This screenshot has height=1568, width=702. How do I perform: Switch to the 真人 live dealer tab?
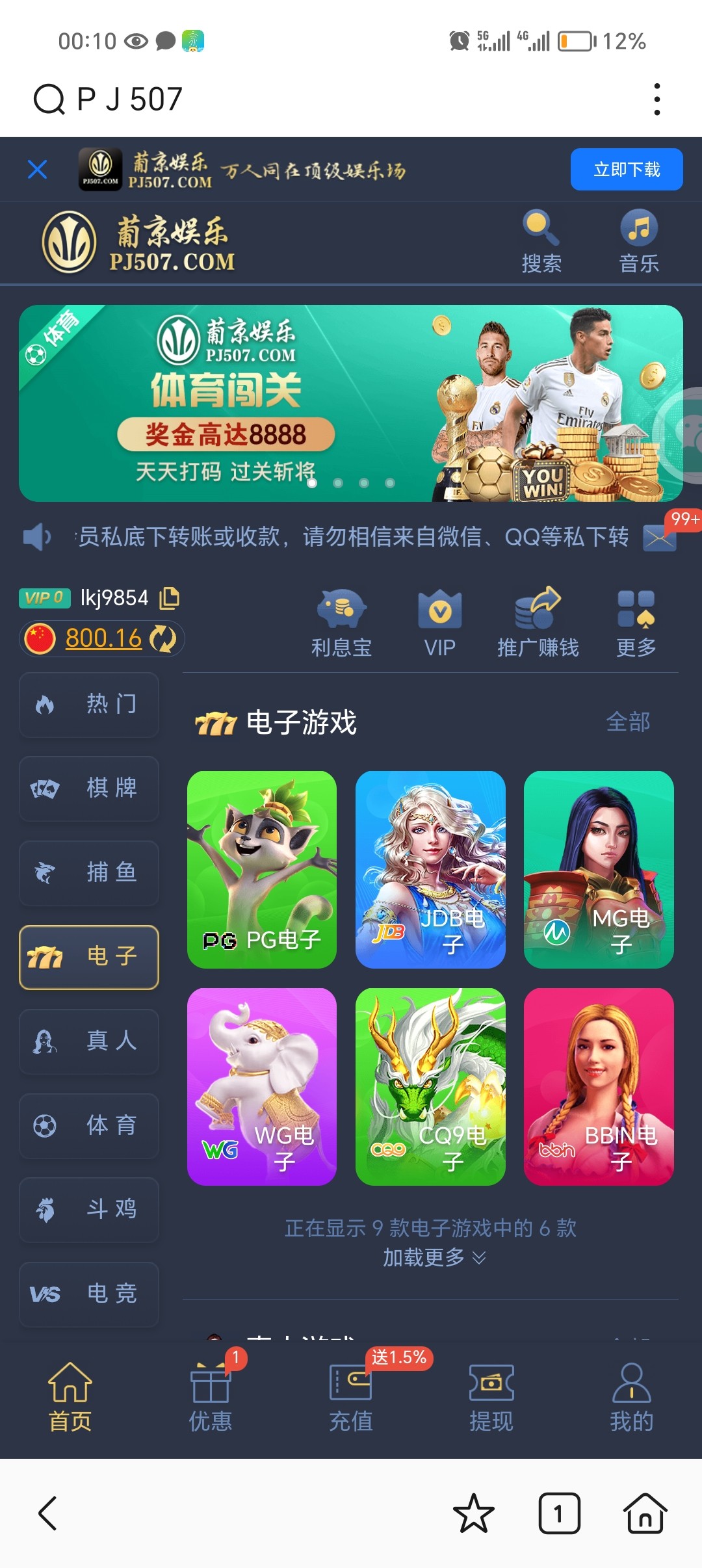[89, 1042]
